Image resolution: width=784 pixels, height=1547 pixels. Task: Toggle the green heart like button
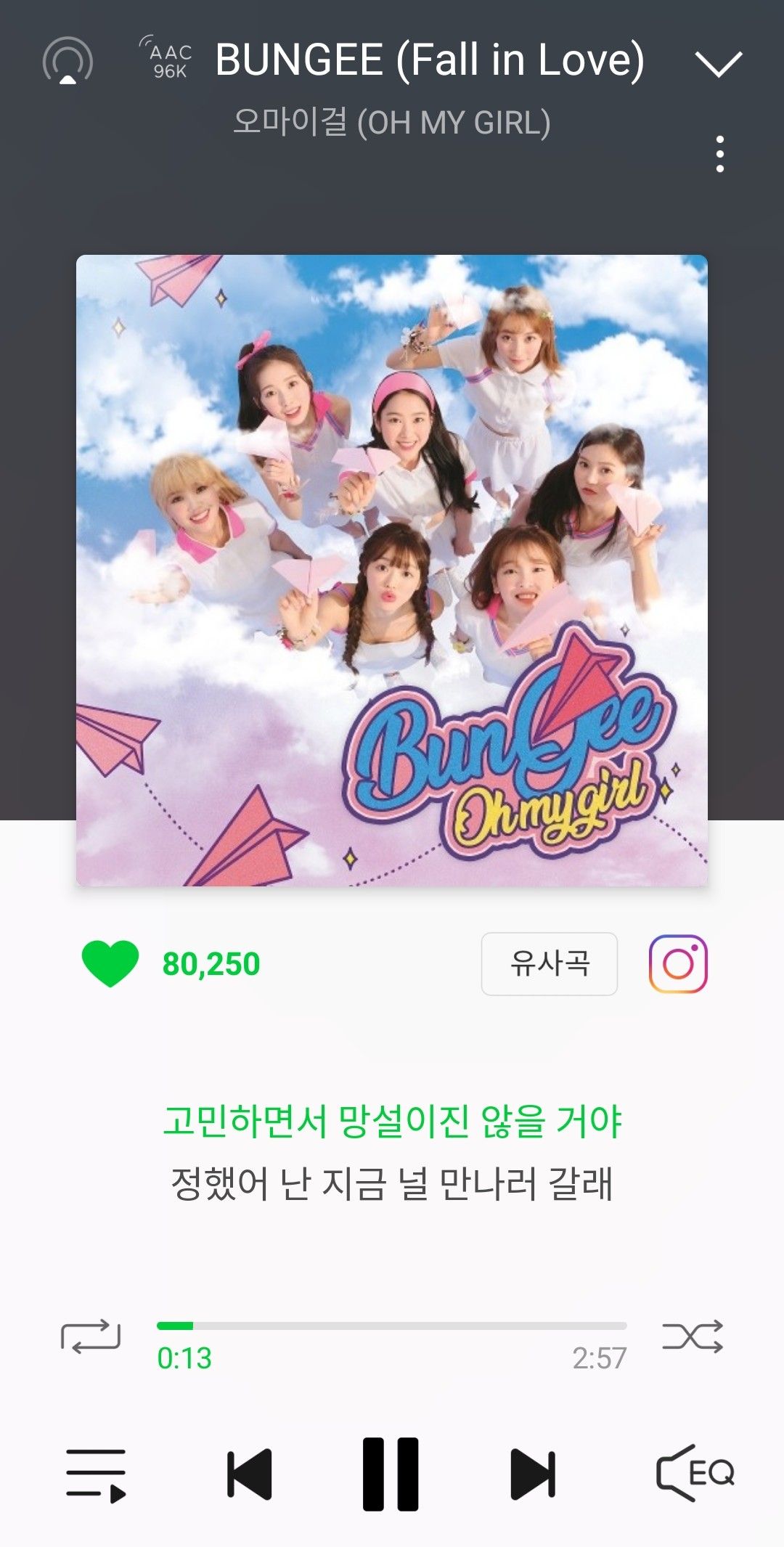tap(110, 963)
